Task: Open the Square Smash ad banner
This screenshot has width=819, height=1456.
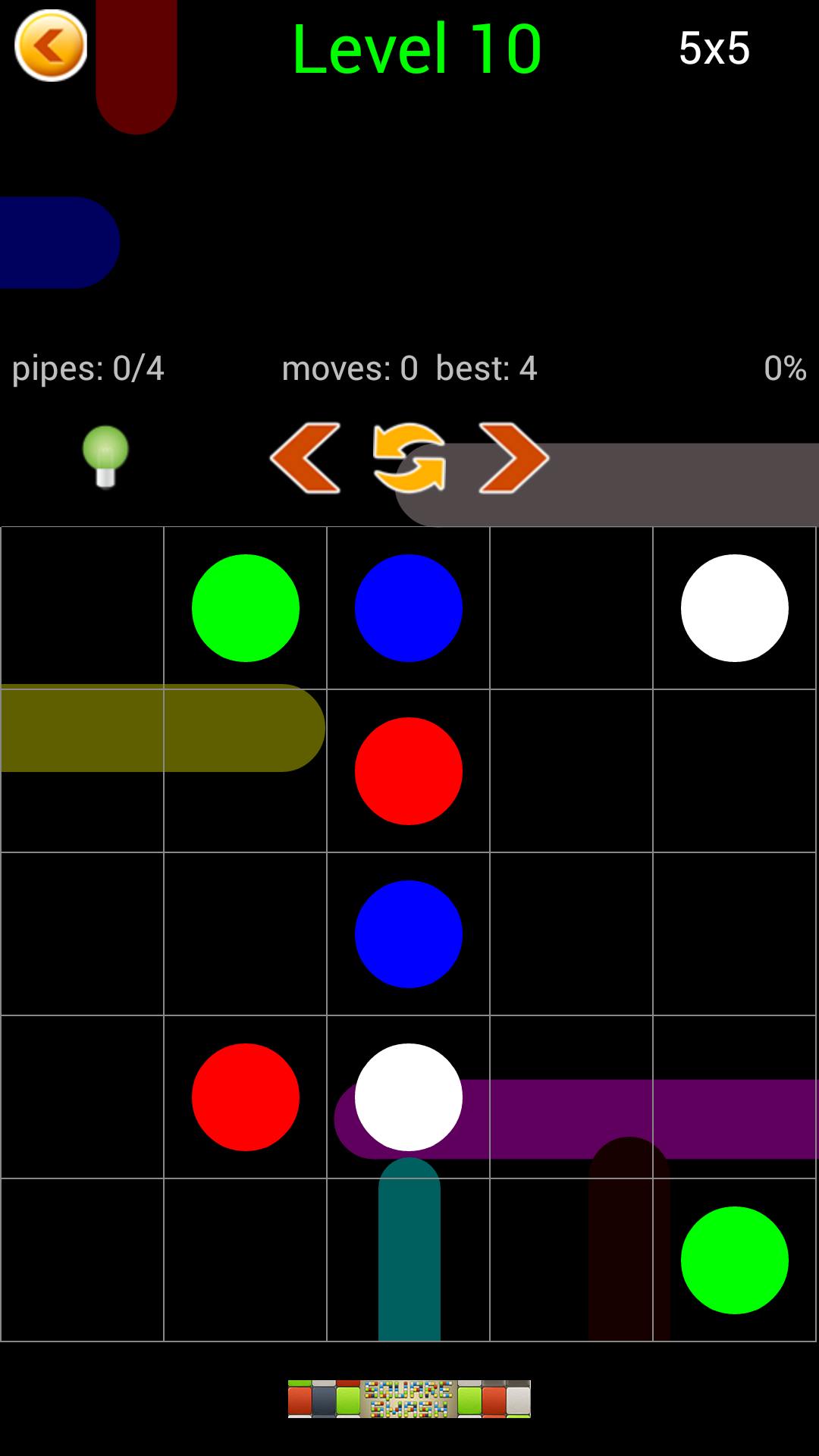Action: (409, 1398)
